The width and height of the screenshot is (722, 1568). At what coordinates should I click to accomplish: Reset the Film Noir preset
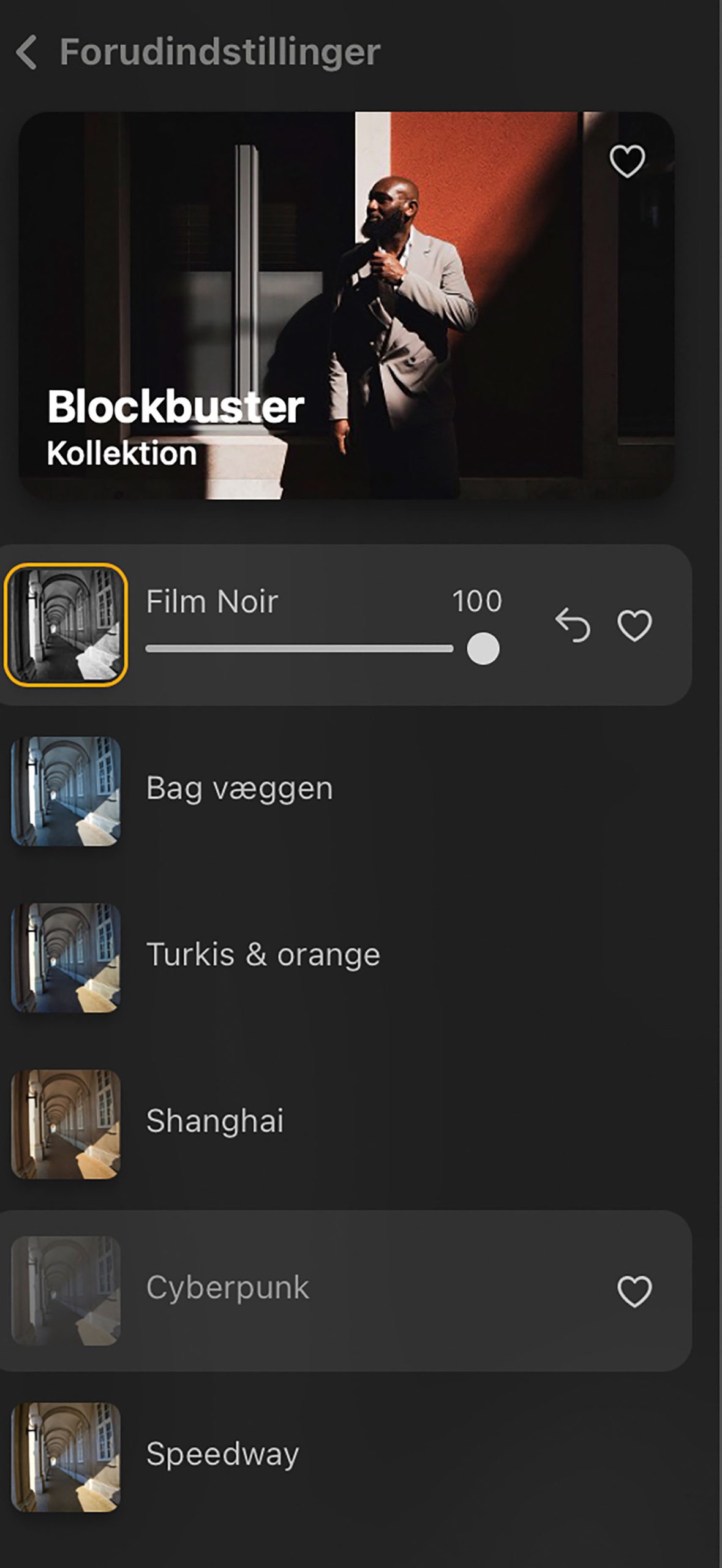click(573, 625)
